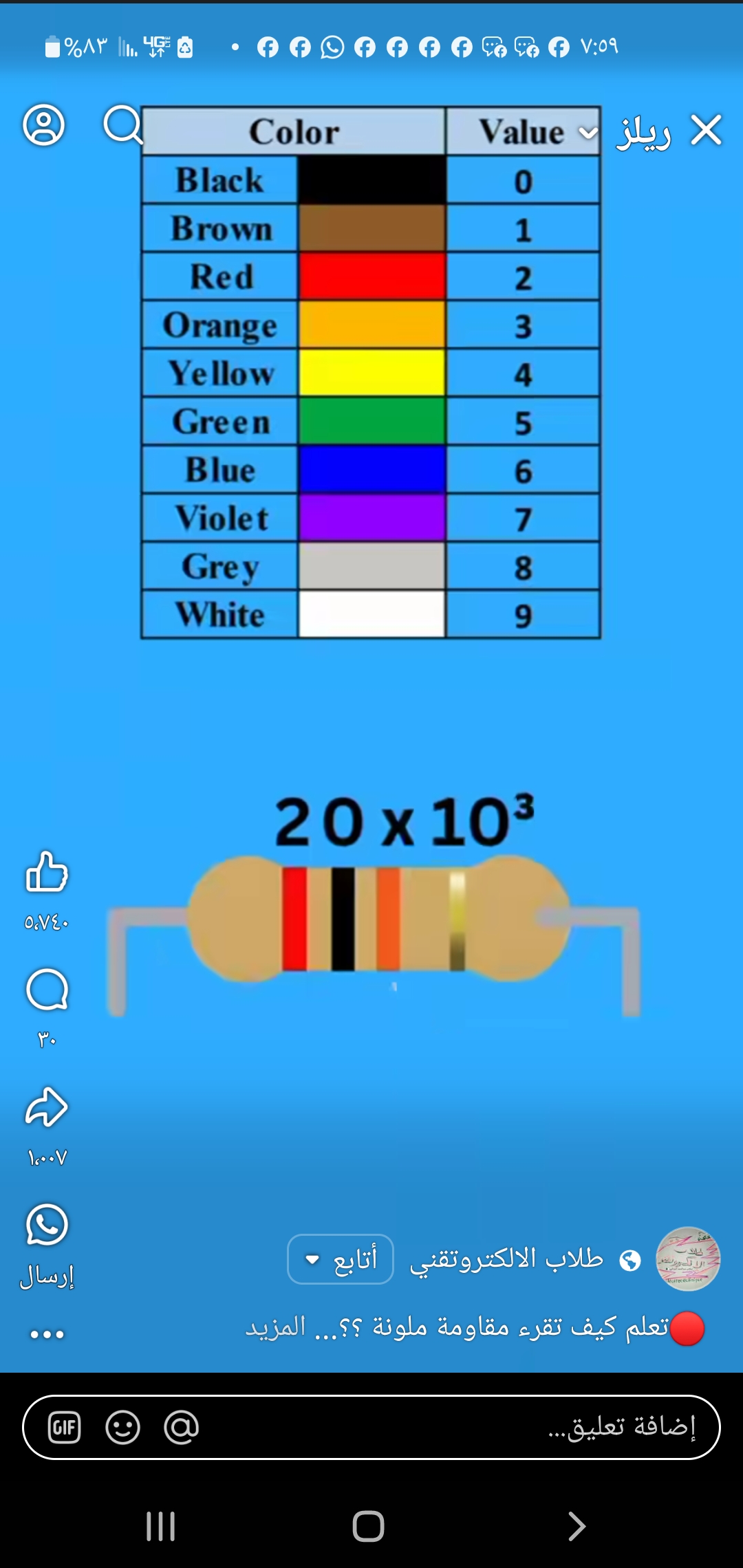
Task: Open the three-dot more options menu
Action: 47,1334
